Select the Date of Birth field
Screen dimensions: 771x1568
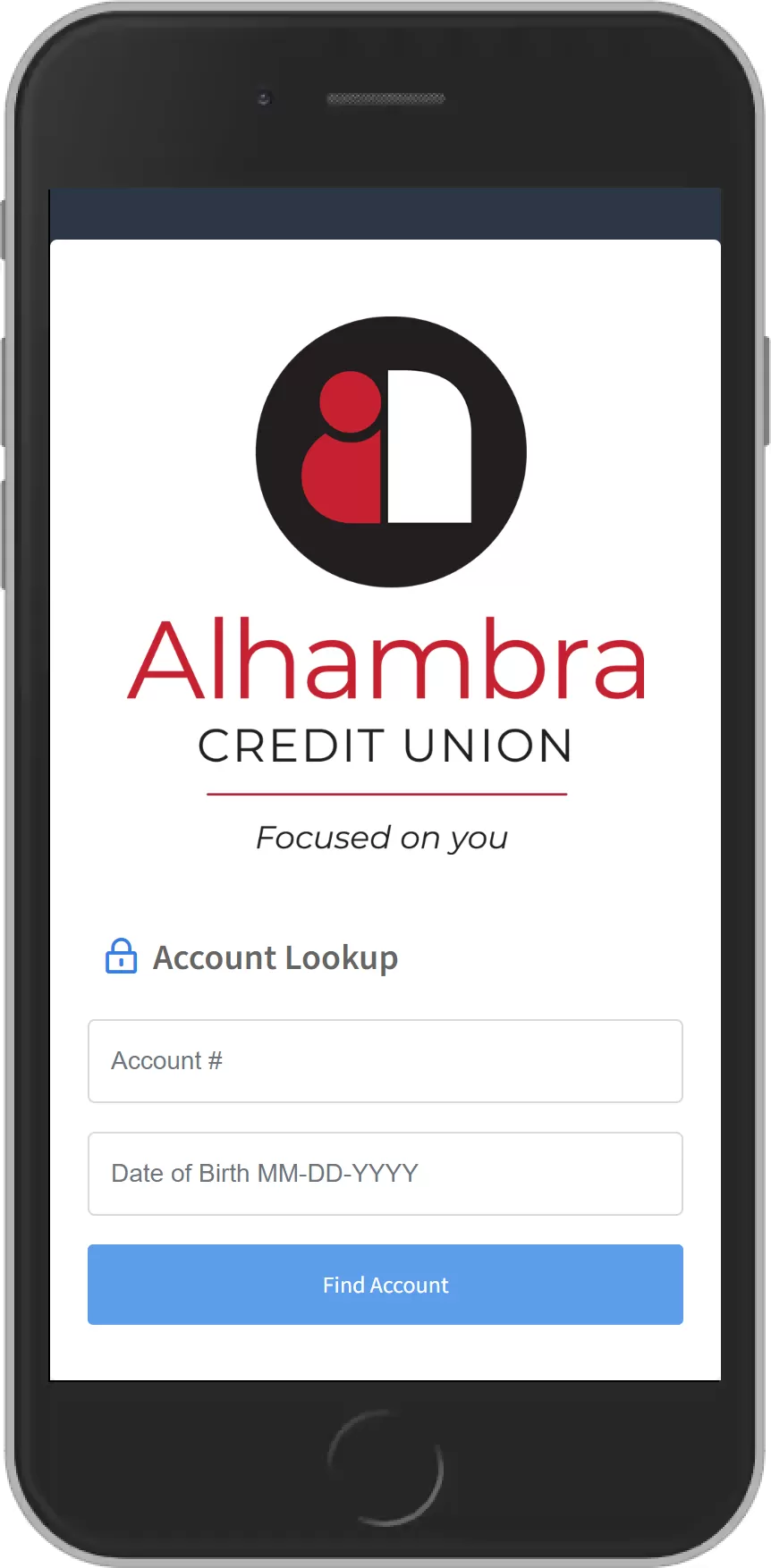click(x=385, y=1174)
